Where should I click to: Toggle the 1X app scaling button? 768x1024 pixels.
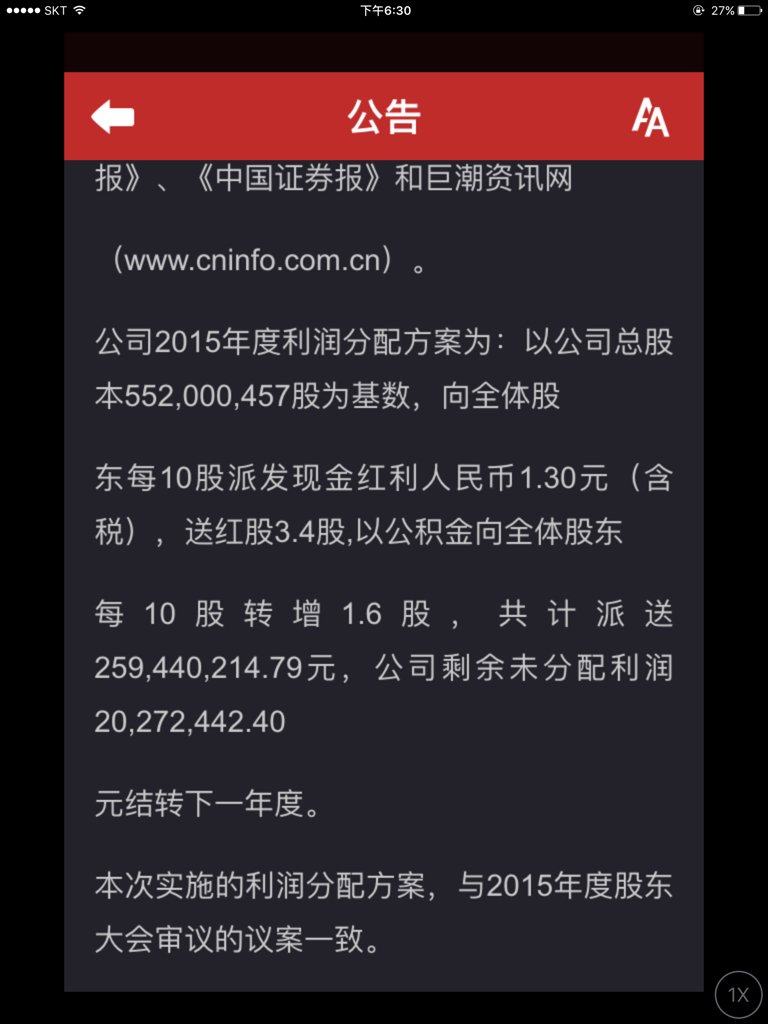[738, 994]
